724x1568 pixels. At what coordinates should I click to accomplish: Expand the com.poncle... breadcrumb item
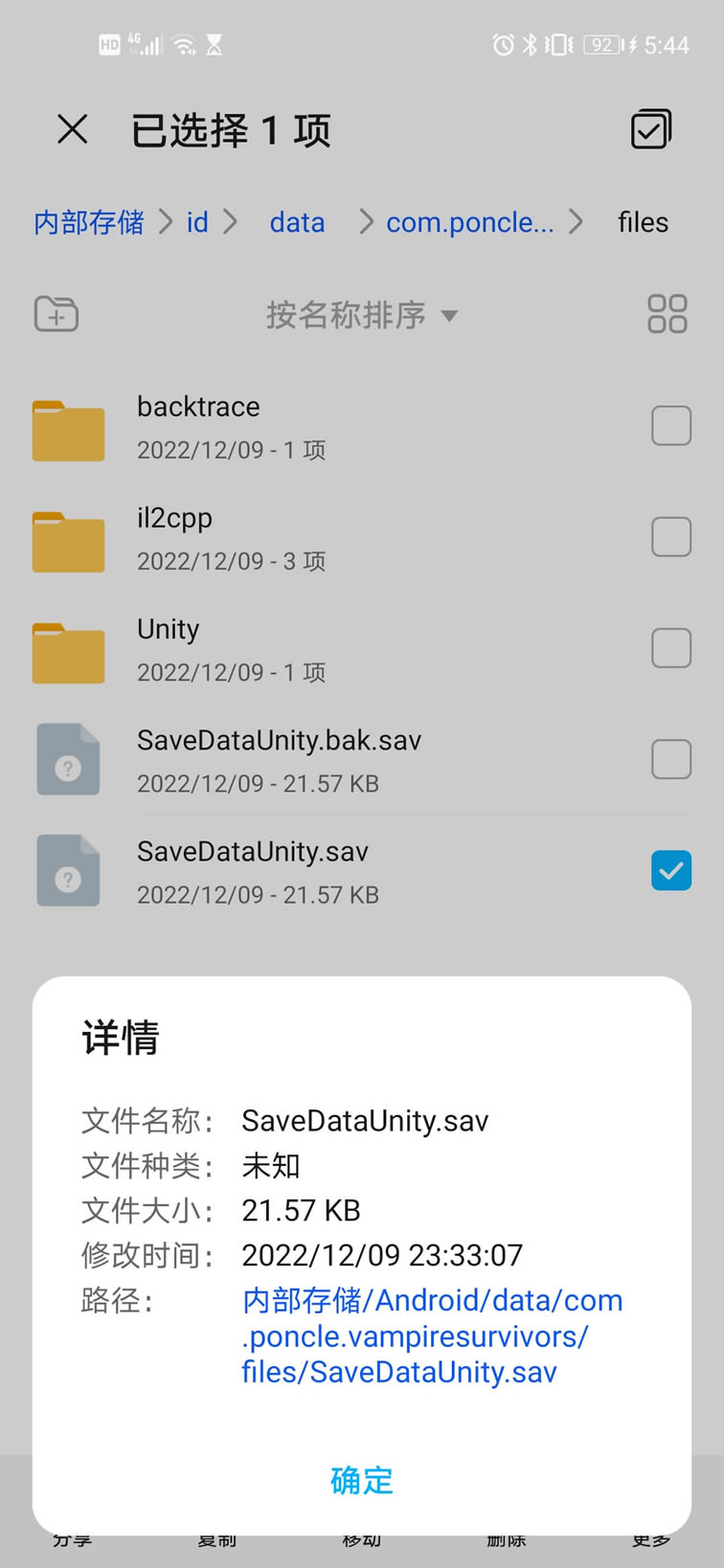[x=469, y=222]
